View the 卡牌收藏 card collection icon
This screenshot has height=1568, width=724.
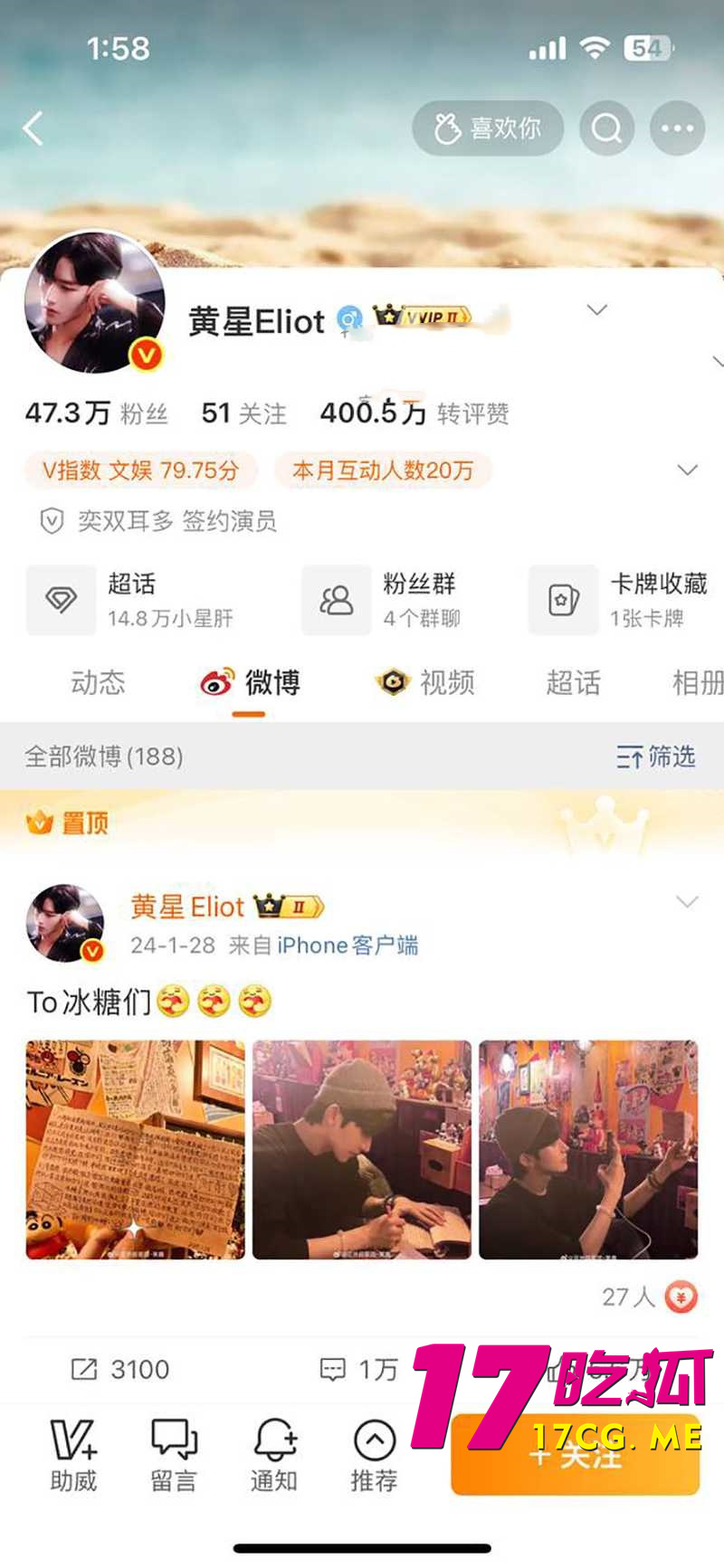pyautogui.click(x=562, y=600)
